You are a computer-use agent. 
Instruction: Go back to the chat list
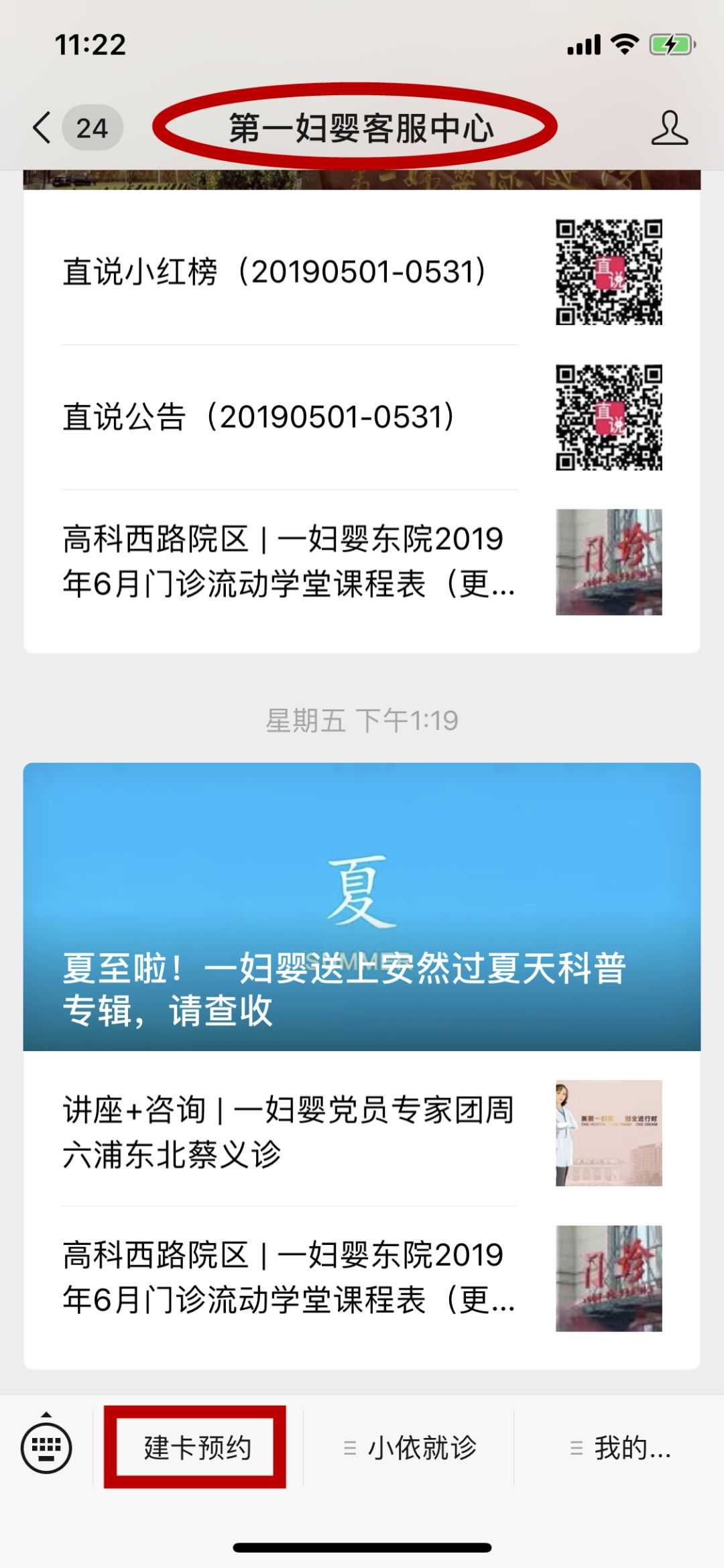click(43, 127)
